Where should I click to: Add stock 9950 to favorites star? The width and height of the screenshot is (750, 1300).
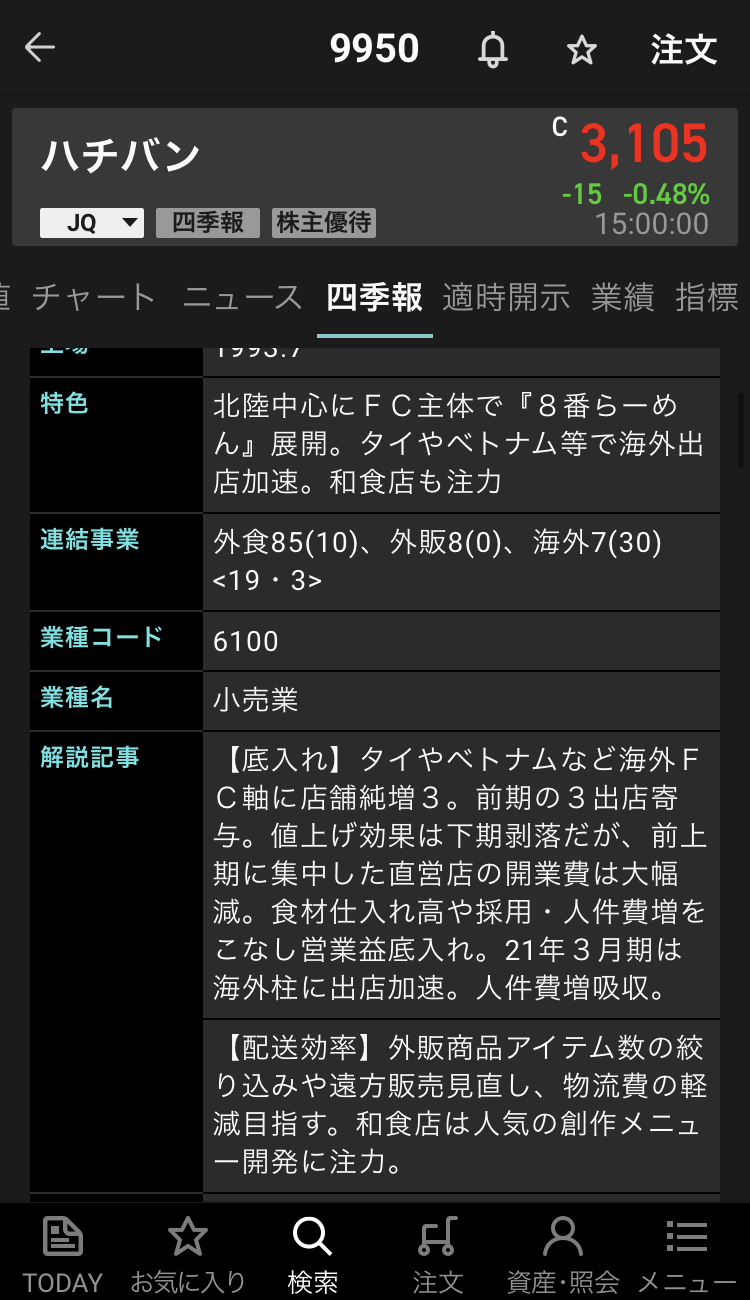(581, 49)
